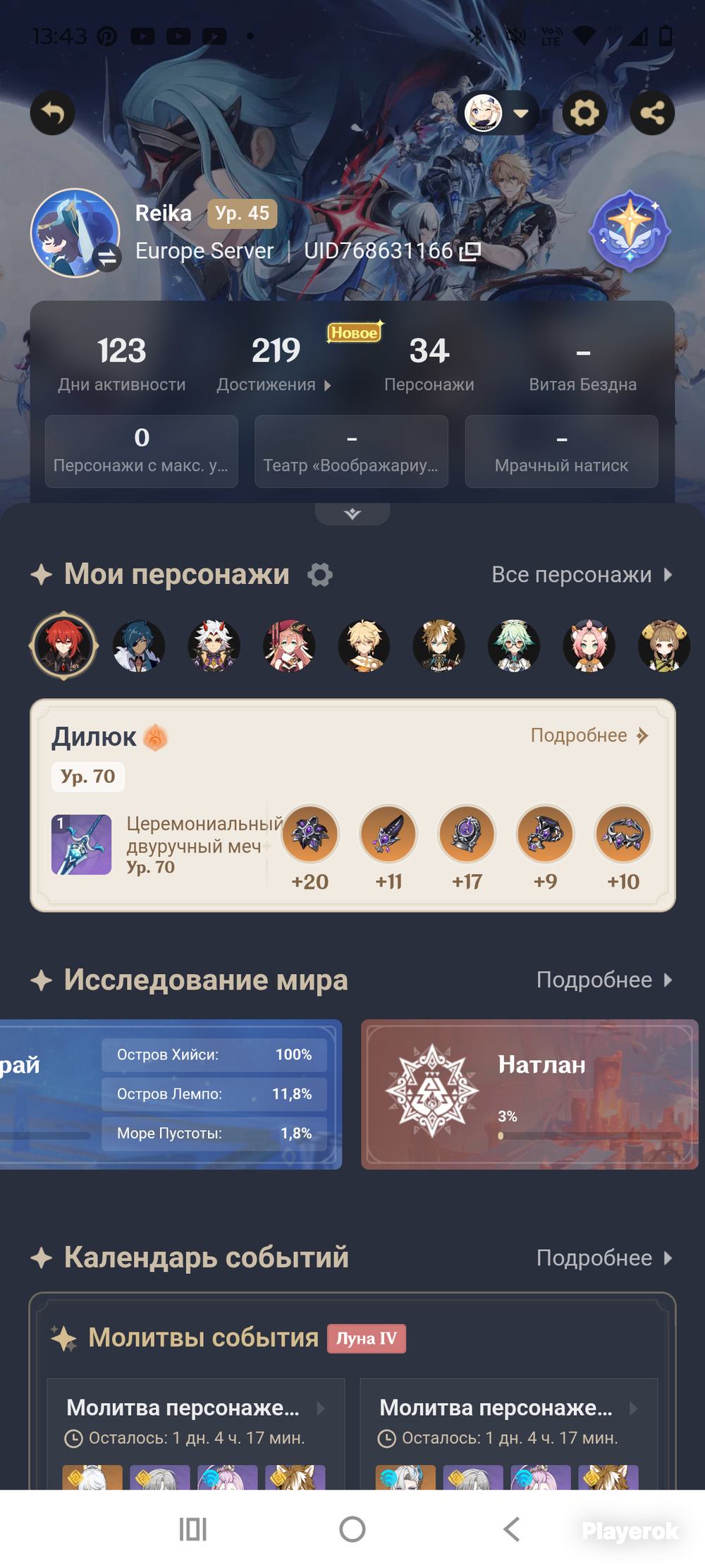This screenshot has height=1568, width=705.
Task: Select Kaeya's avatar in character row
Action: pos(139,645)
